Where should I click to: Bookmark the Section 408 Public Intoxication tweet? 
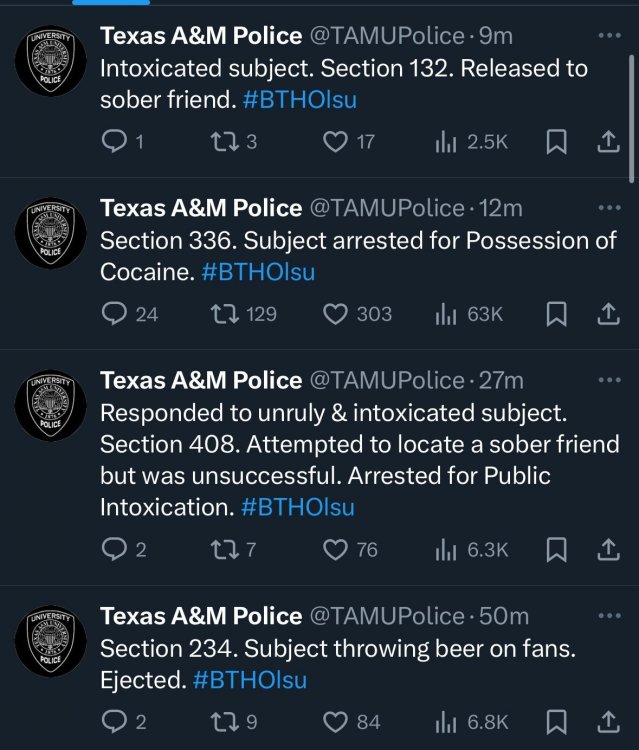point(558,549)
